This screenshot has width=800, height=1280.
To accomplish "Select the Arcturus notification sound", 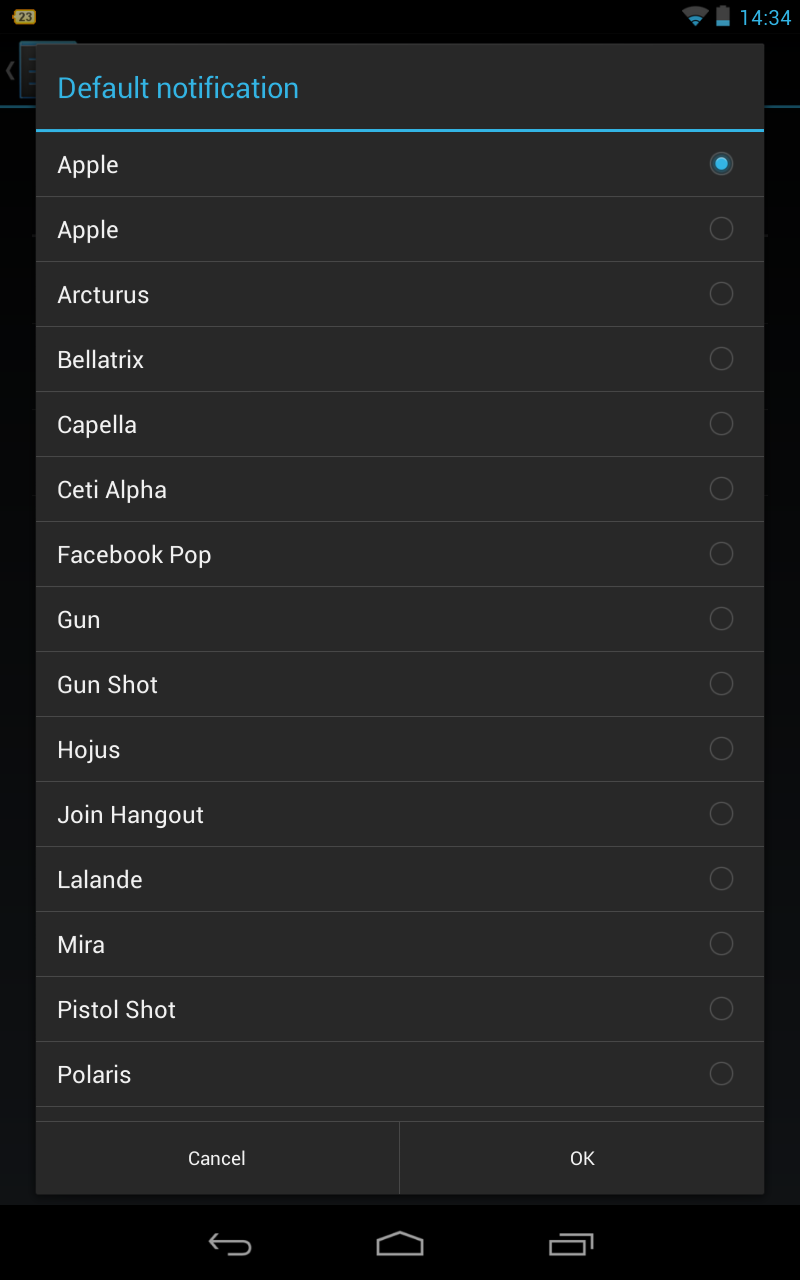I will point(400,294).
